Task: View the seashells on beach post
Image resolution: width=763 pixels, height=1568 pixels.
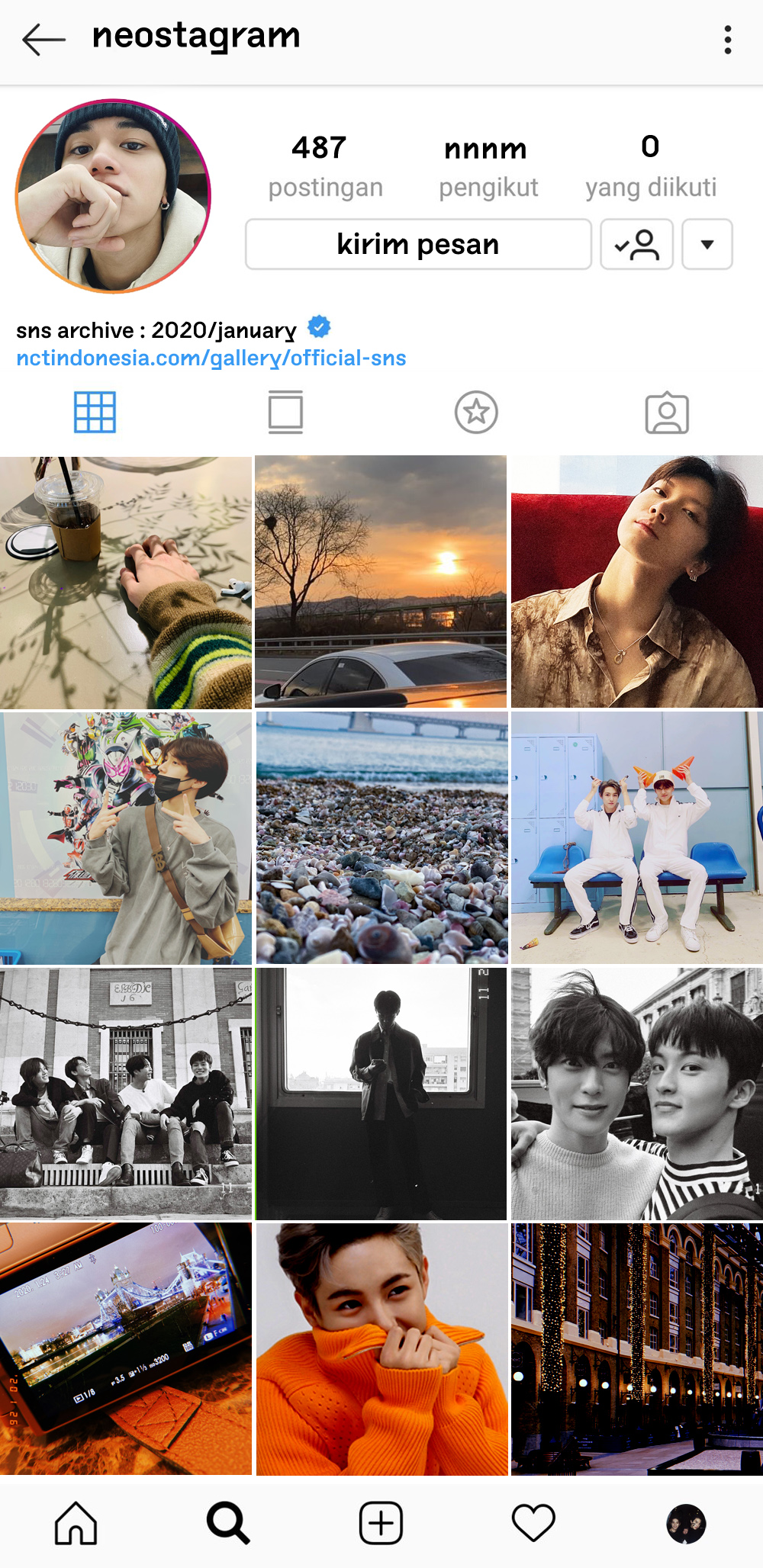Action: pos(381,838)
